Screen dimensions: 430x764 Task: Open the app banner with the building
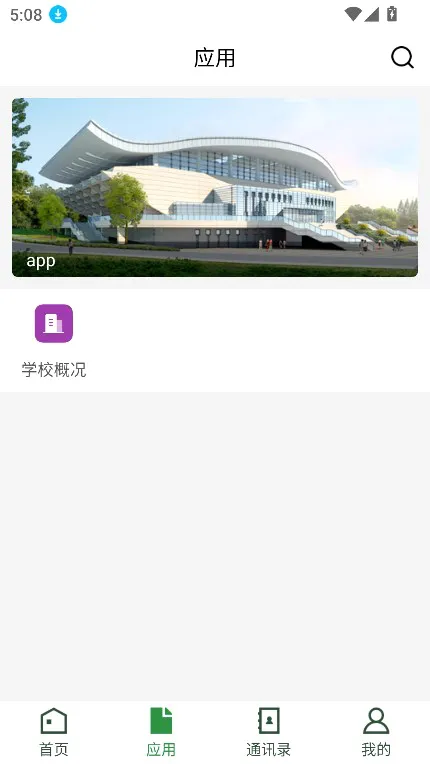(215, 187)
